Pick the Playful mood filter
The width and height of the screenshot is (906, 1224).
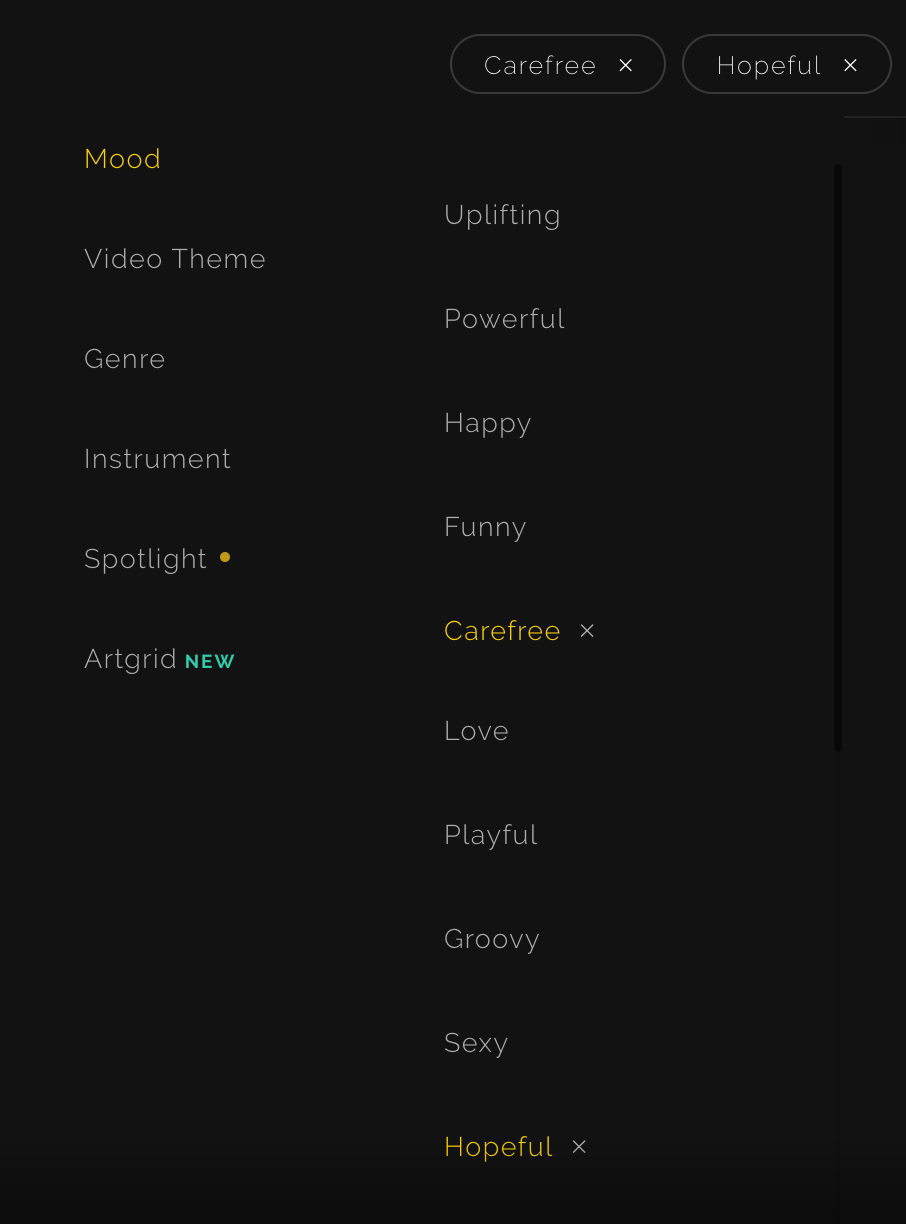tap(491, 835)
